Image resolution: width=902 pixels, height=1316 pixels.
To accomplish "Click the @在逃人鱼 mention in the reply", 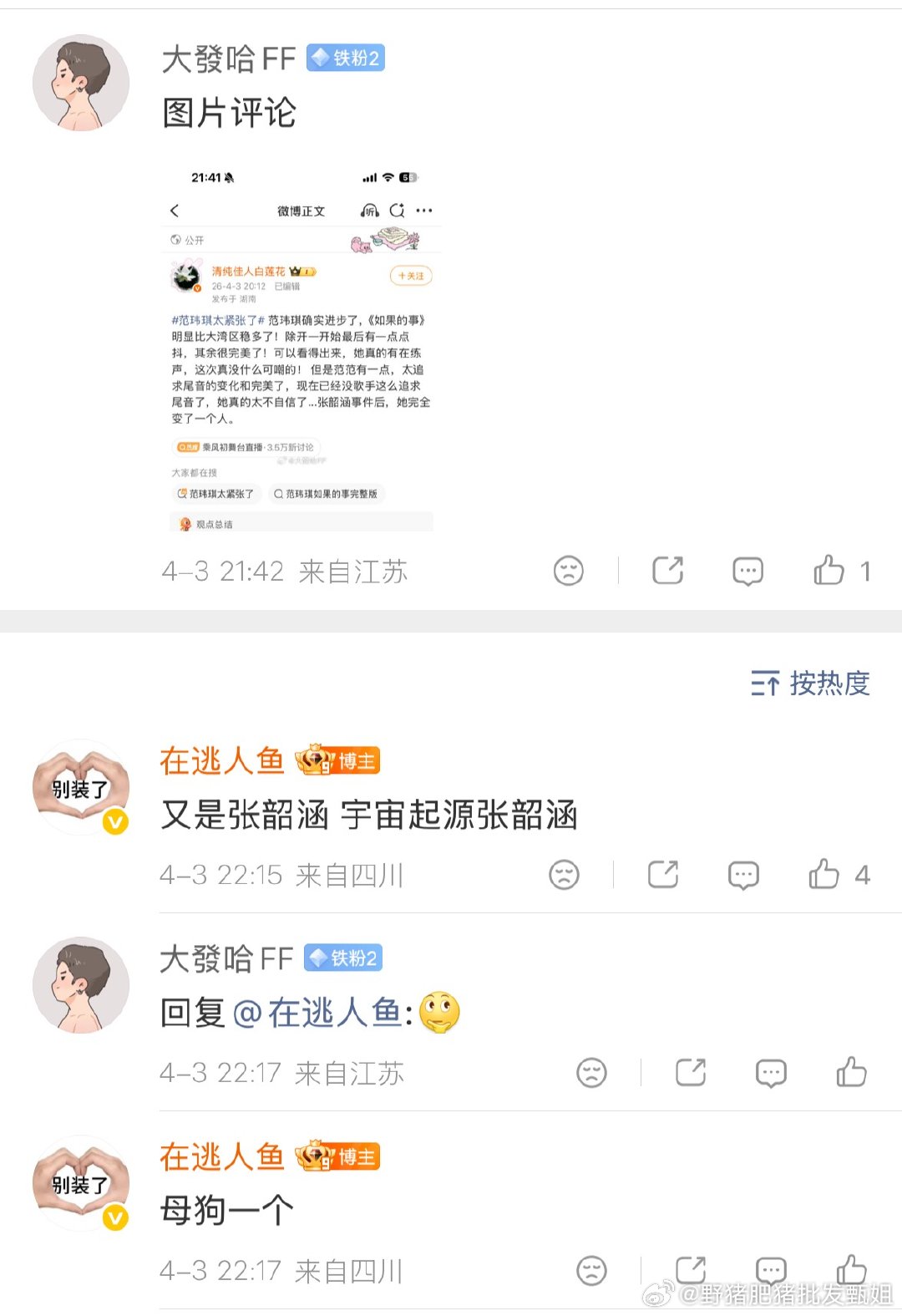I will click(320, 1011).
